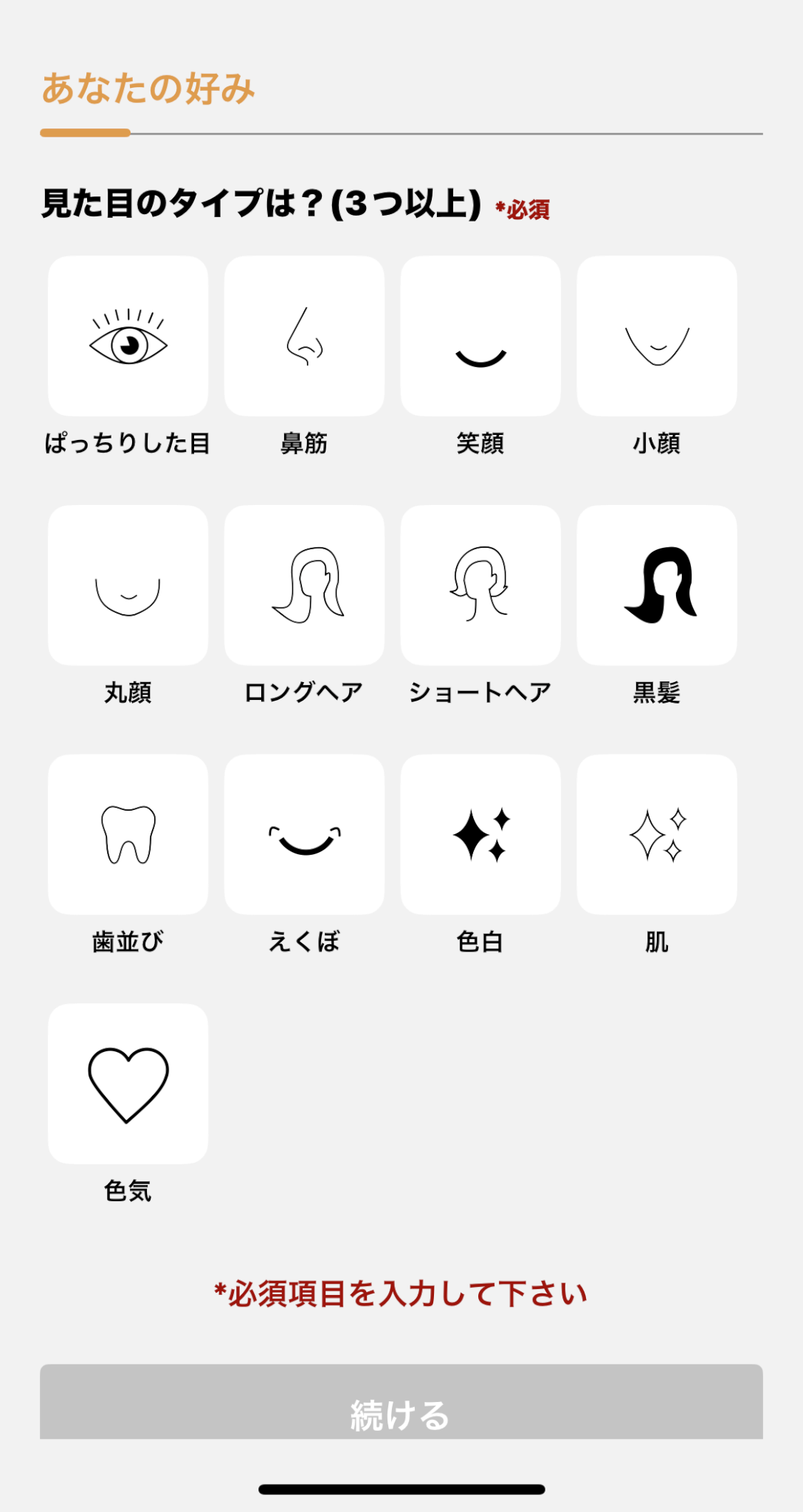Tap the 続ける continue button
The image size is (803, 1512).
click(401, 1402)
